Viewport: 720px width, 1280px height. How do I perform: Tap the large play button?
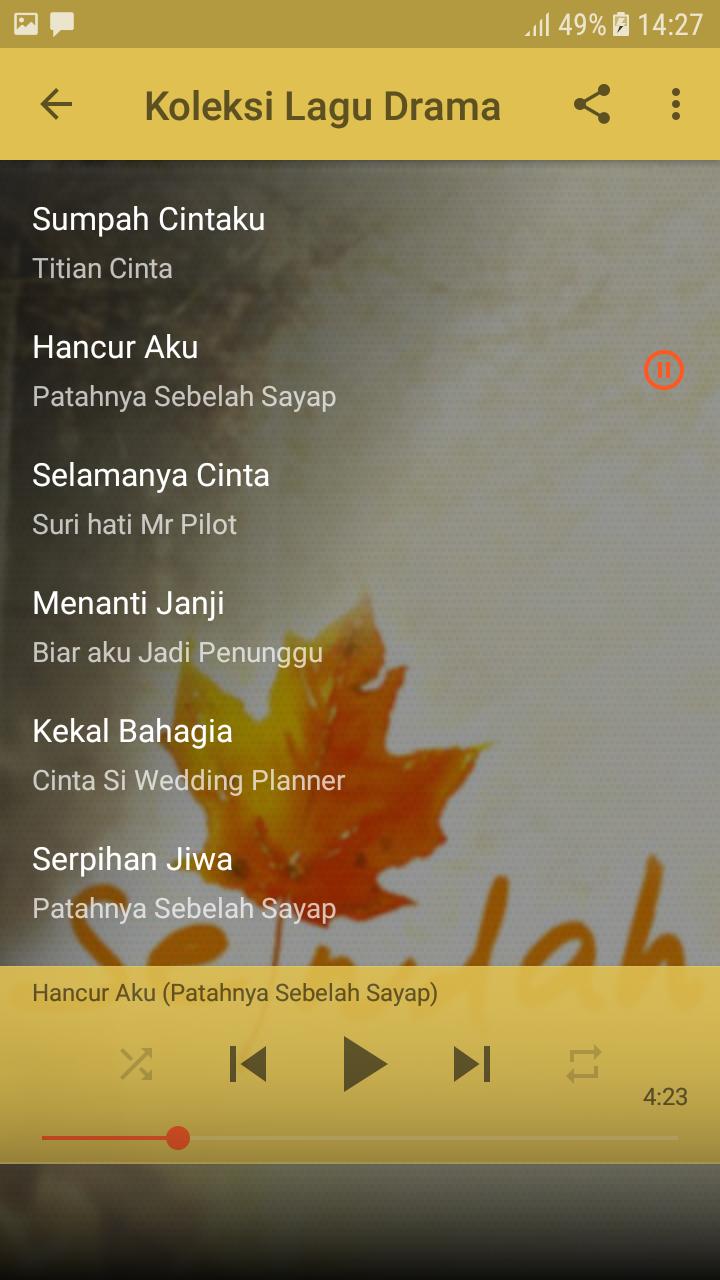coord(362,1064)
